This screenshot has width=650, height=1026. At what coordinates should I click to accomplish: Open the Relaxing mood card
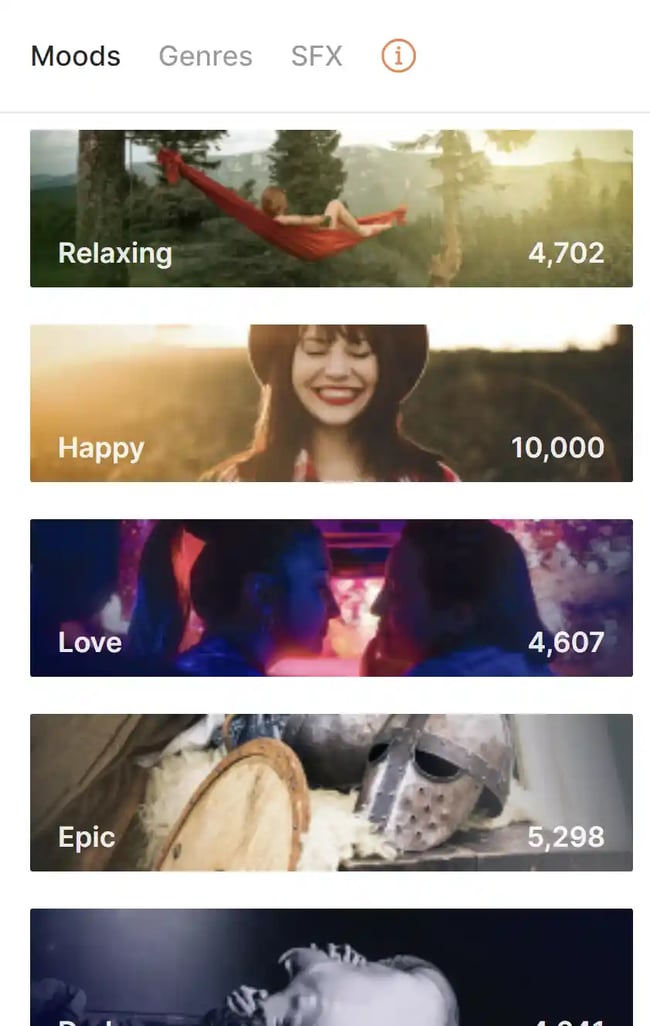coord(331,208)
